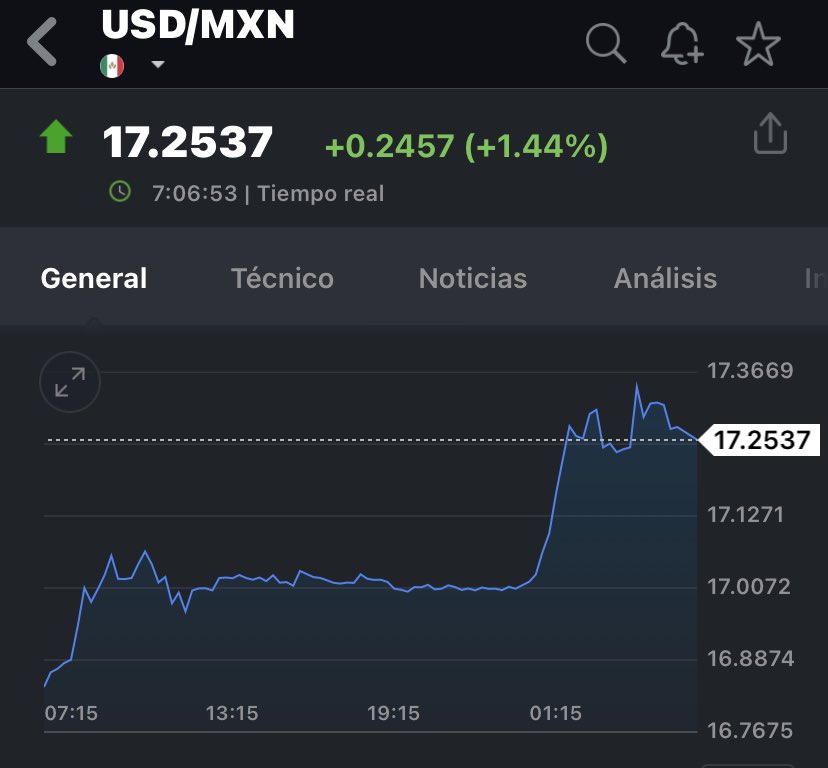This screenshot has height=768, width=828.
Task: Open the Noticias tab
Action: [473, 278]
